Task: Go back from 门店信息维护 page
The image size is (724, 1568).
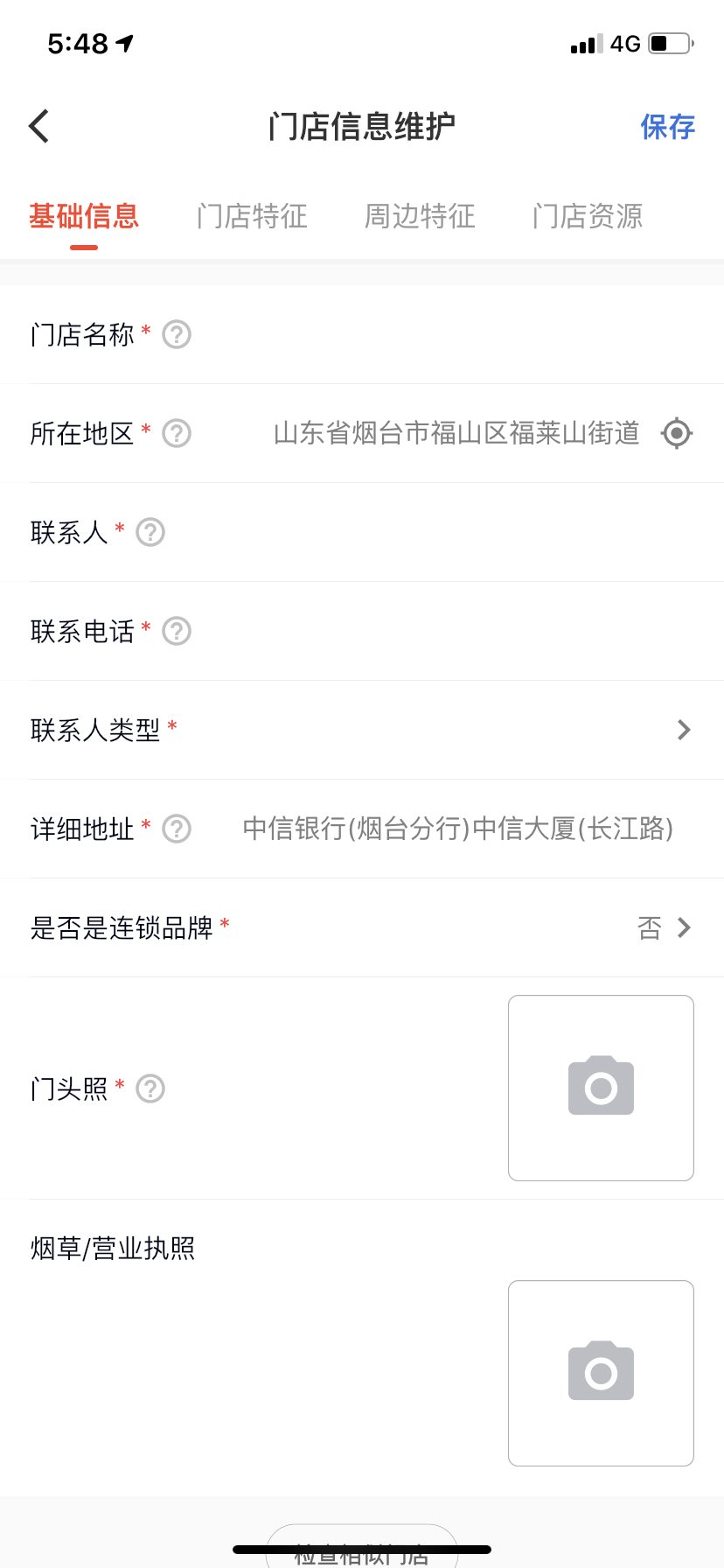Action: pyautogui.click(x=39, y=127)
